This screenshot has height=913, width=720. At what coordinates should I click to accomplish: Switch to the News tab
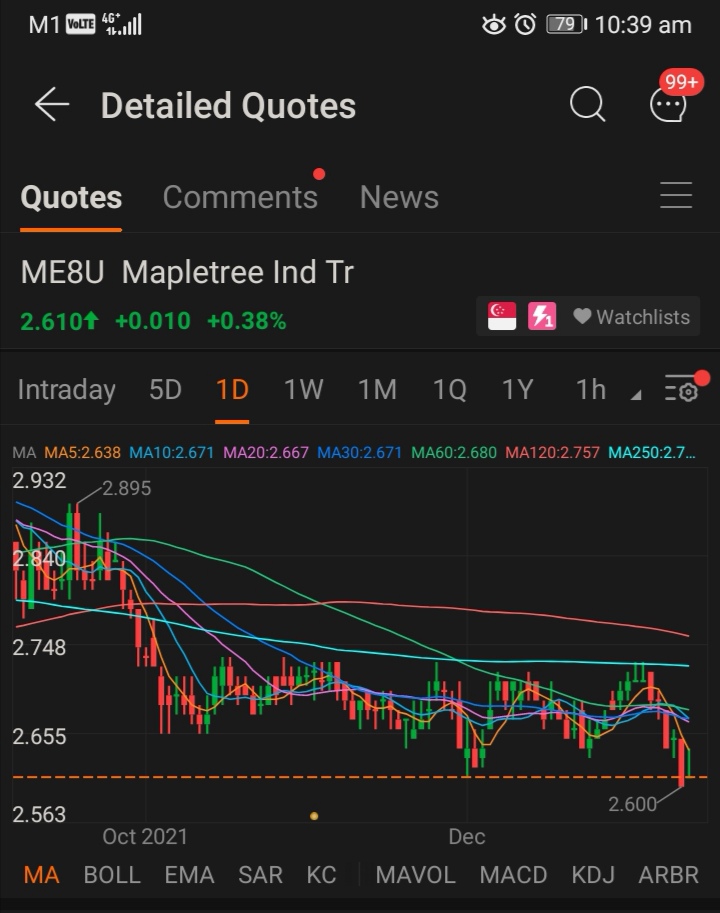coord(399,197)
